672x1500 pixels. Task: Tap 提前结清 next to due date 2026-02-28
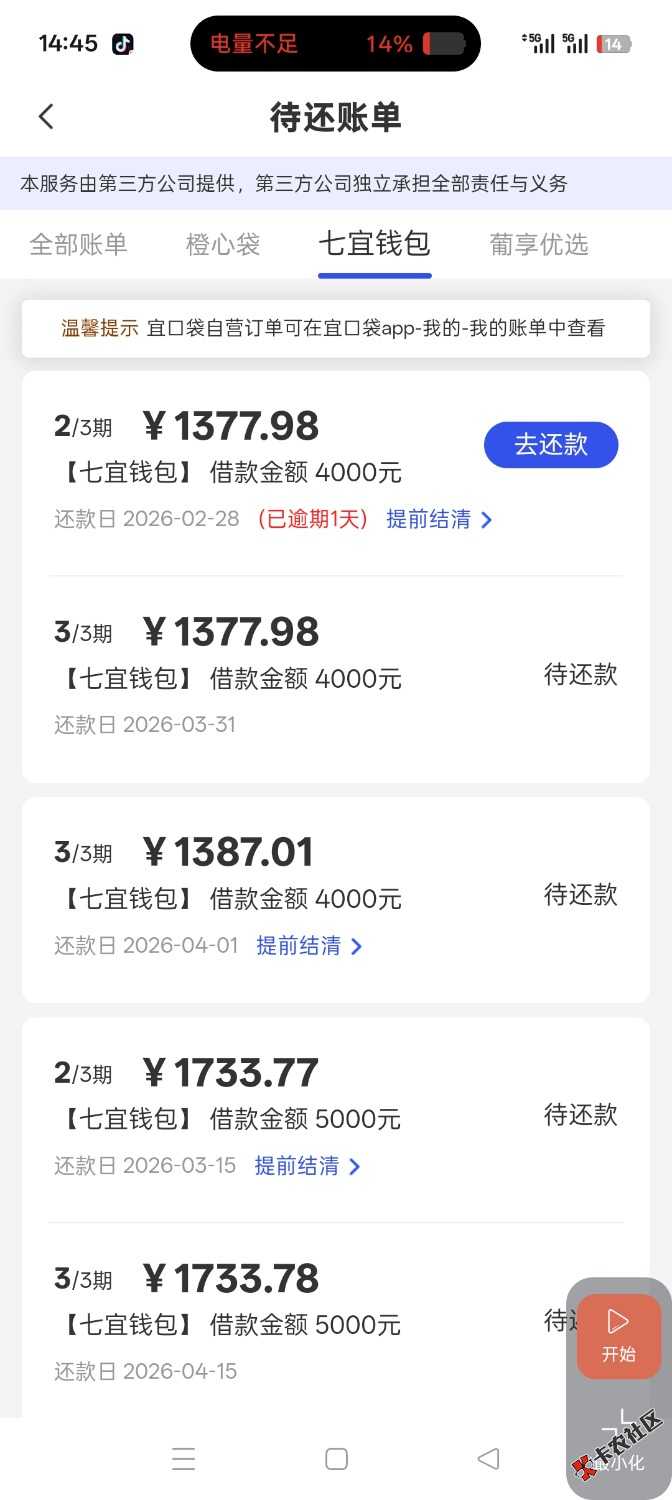click(x=439, y=519)
